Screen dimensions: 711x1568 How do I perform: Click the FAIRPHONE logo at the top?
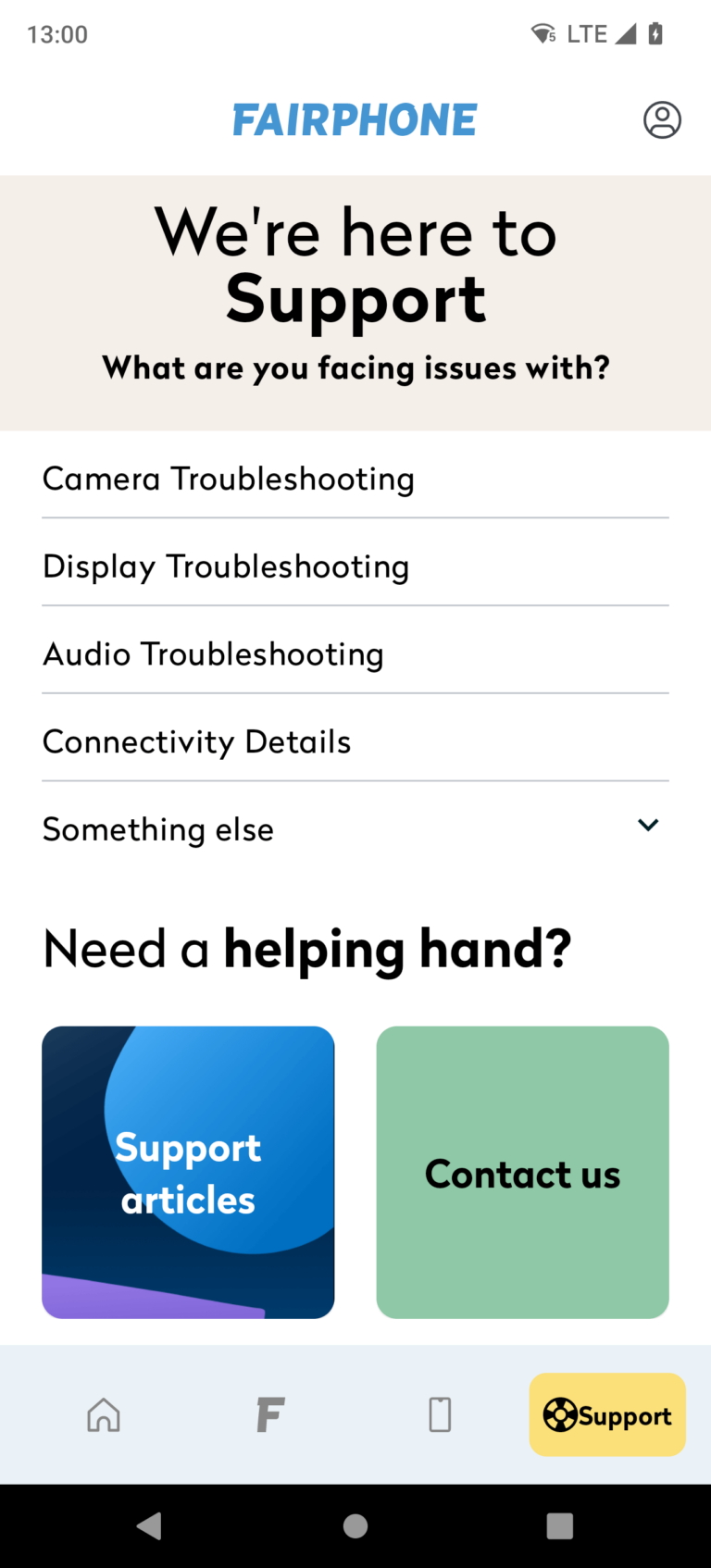(x=355, y=119)
